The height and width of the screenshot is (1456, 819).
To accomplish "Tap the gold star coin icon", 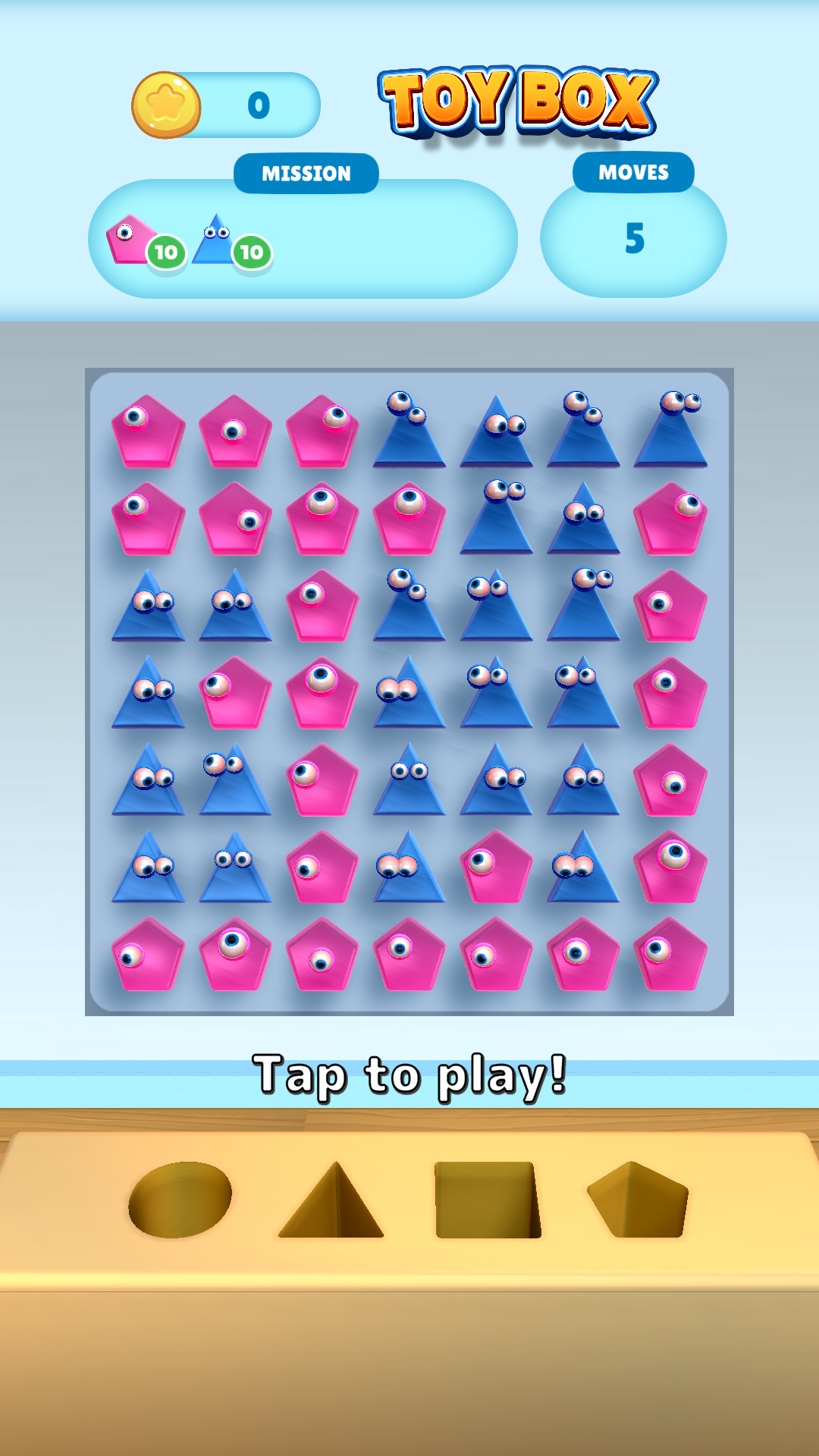I will coord(165,105).
